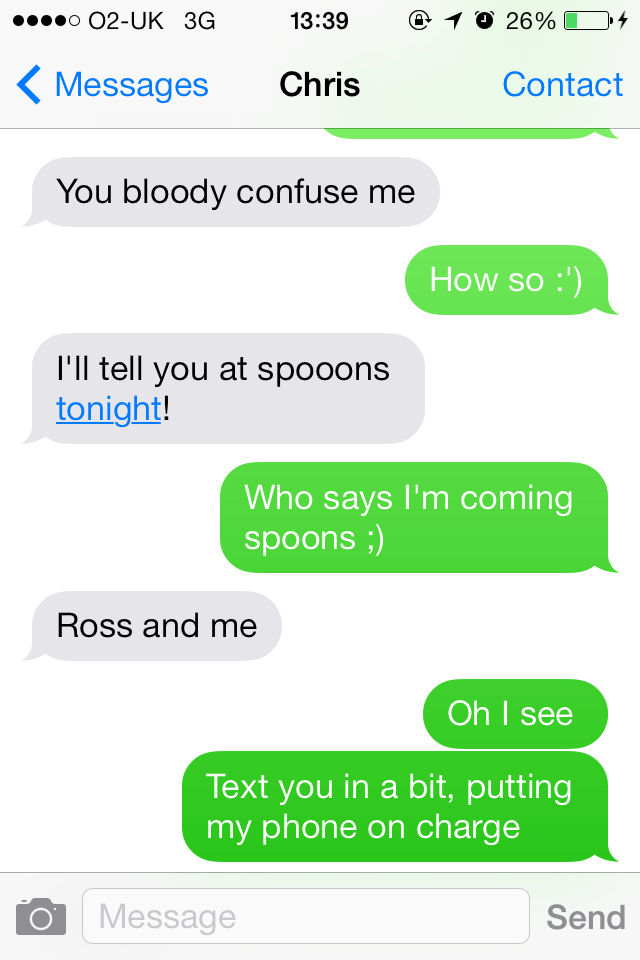The image size is (640, 960).
Task: Open Contact details for Chris
Action: (562, 86)
